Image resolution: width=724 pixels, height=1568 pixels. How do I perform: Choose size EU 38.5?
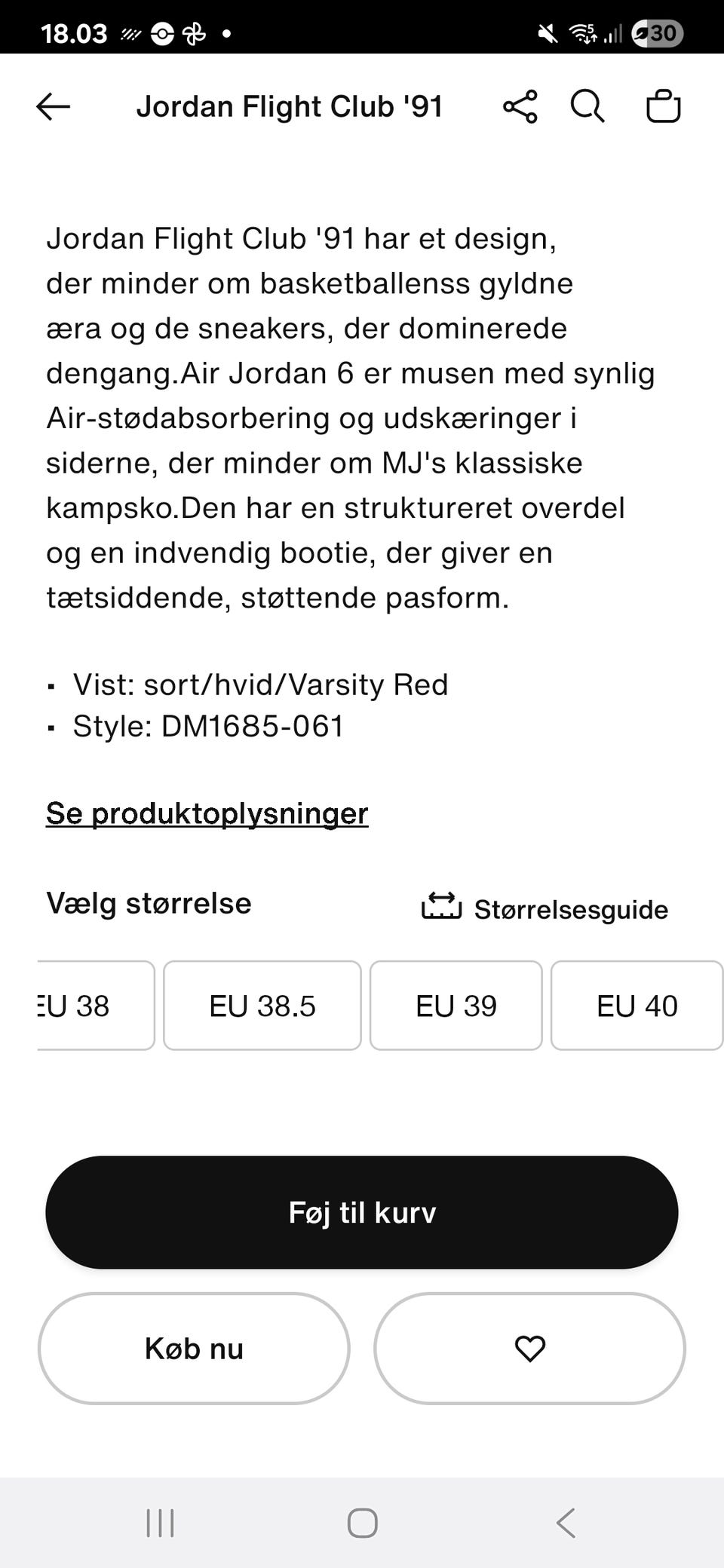(x=262, y=1006)
